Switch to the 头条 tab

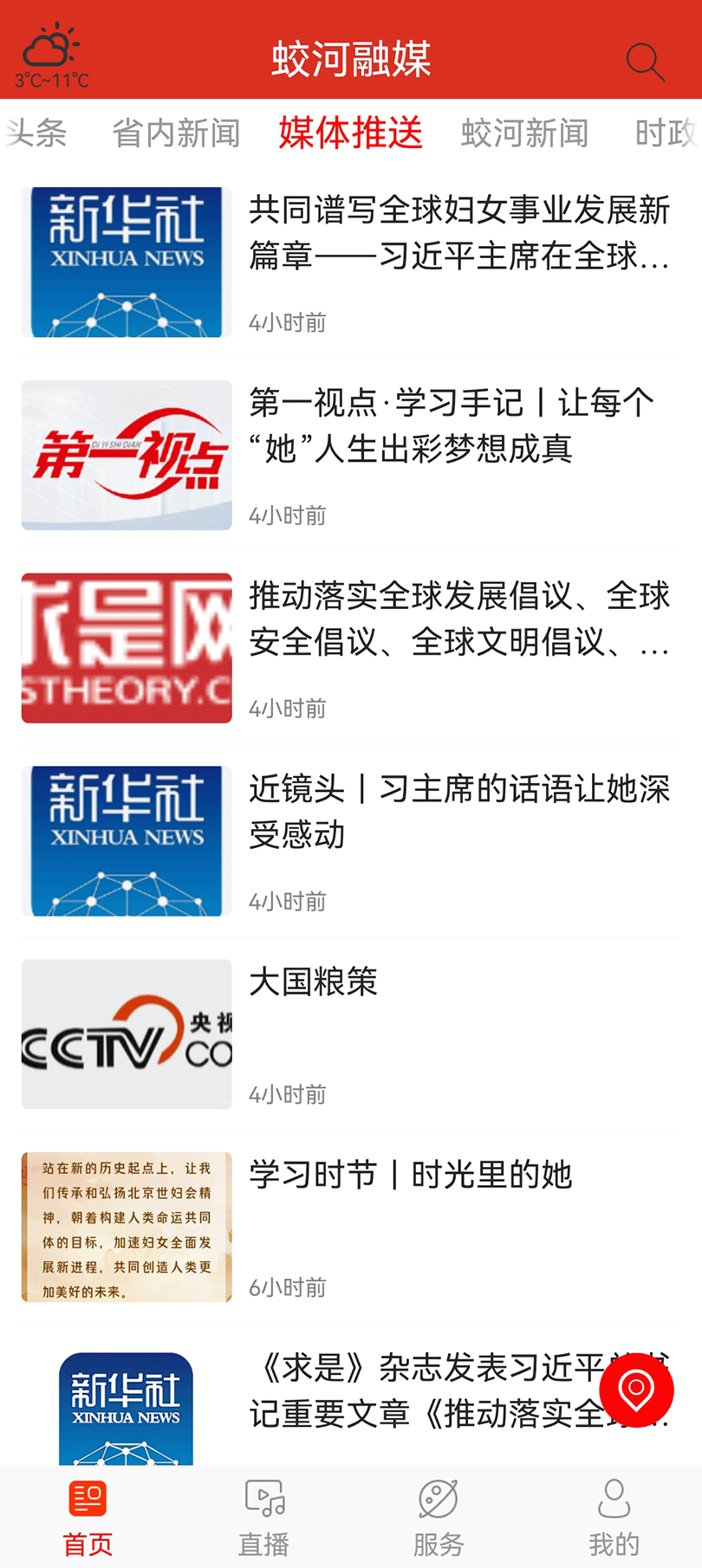[x=36, y=132]
